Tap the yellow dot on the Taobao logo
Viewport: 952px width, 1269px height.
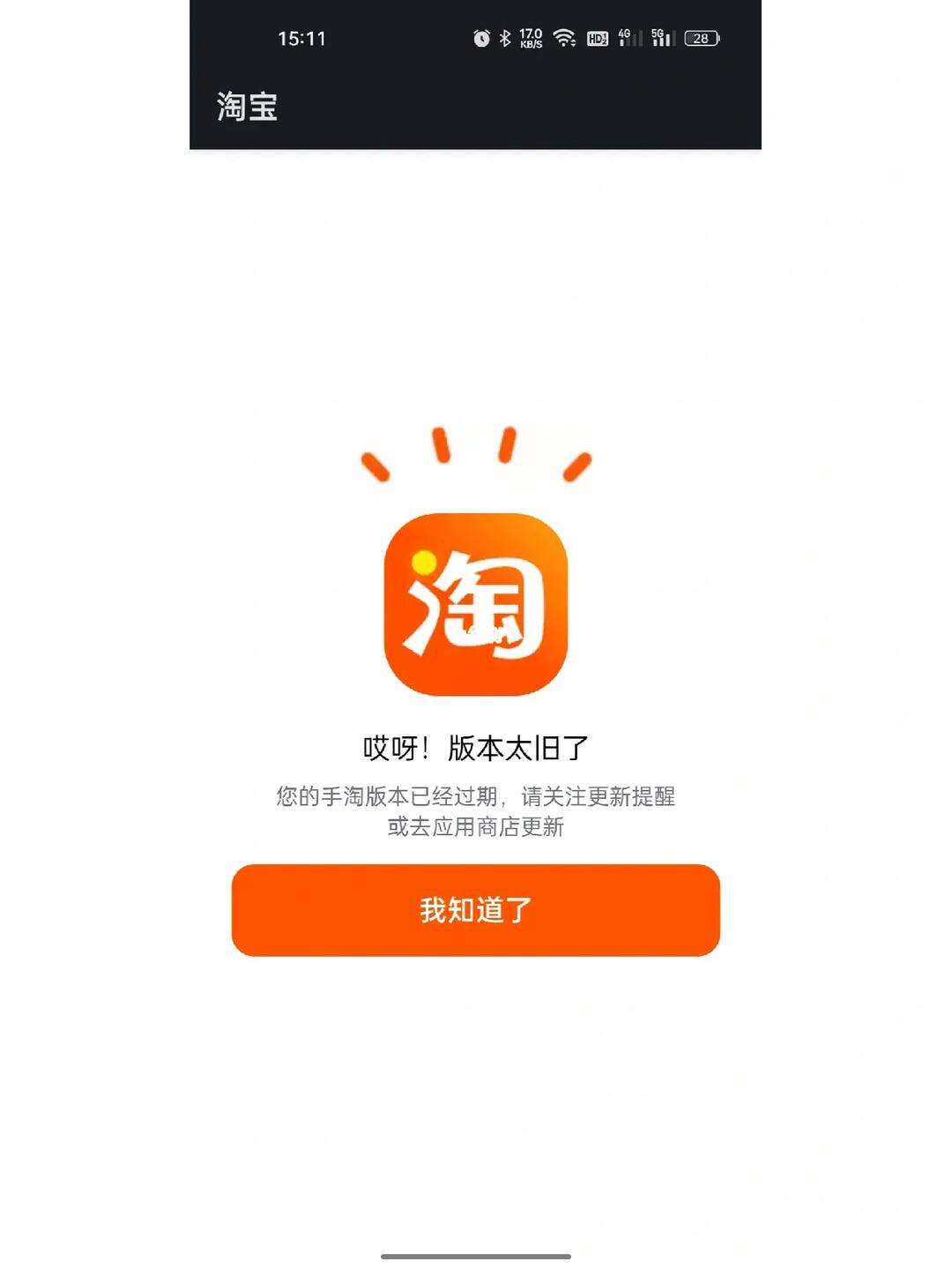pyautogui.click(x=422, y=564)
